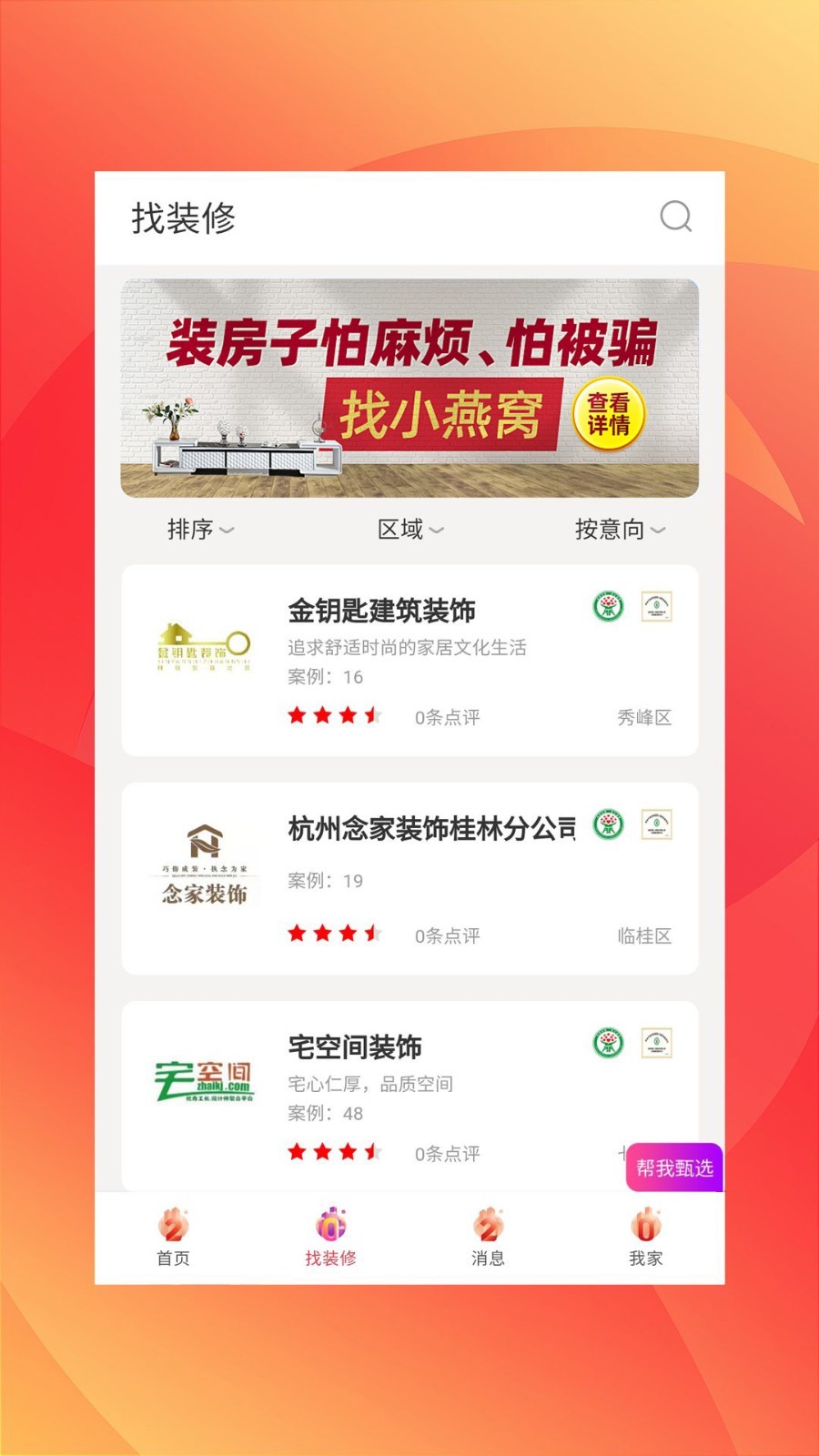Open the 找小燕窝 promotional banner
819x1456 pixels.
(x=409, y=389)
